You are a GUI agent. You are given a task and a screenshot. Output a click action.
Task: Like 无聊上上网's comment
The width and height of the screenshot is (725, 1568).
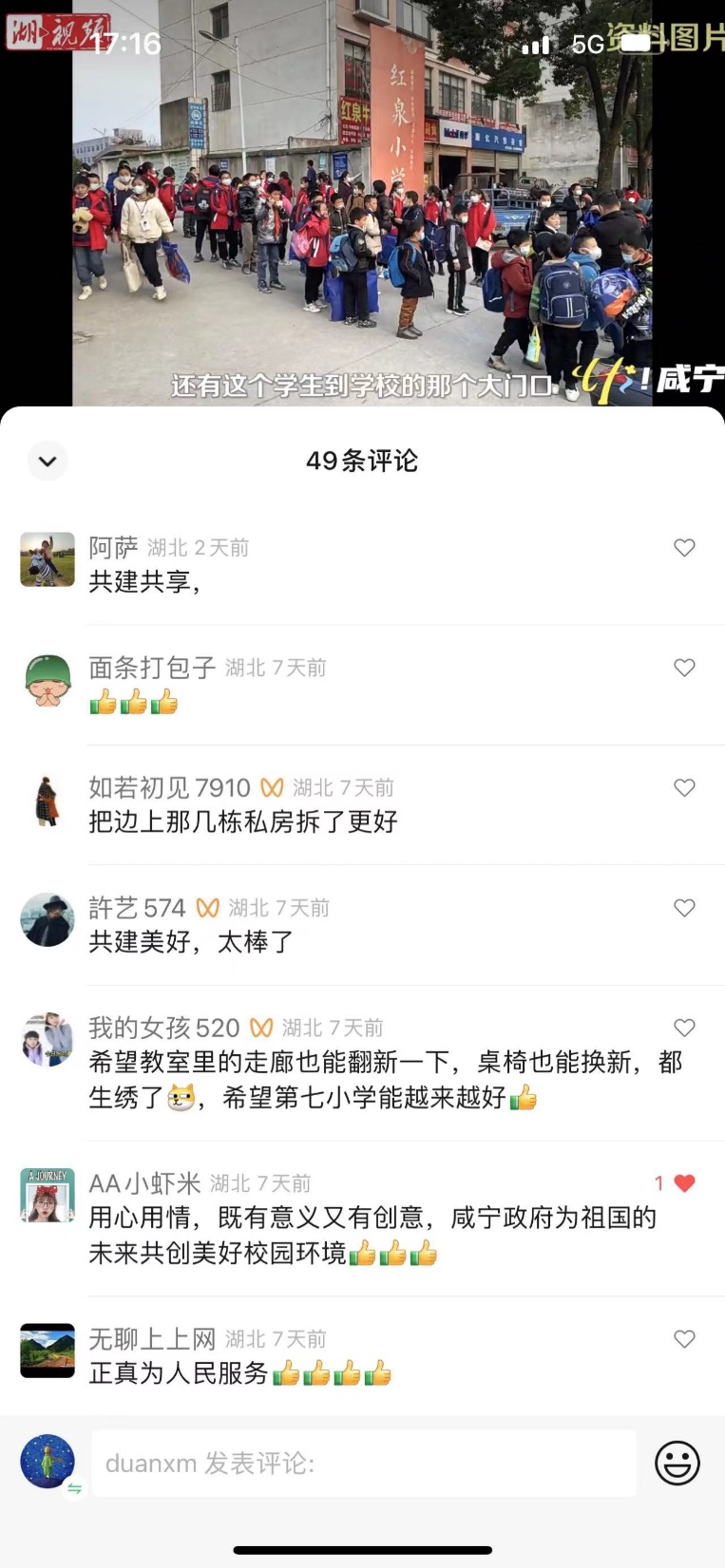pos(684,1339)
